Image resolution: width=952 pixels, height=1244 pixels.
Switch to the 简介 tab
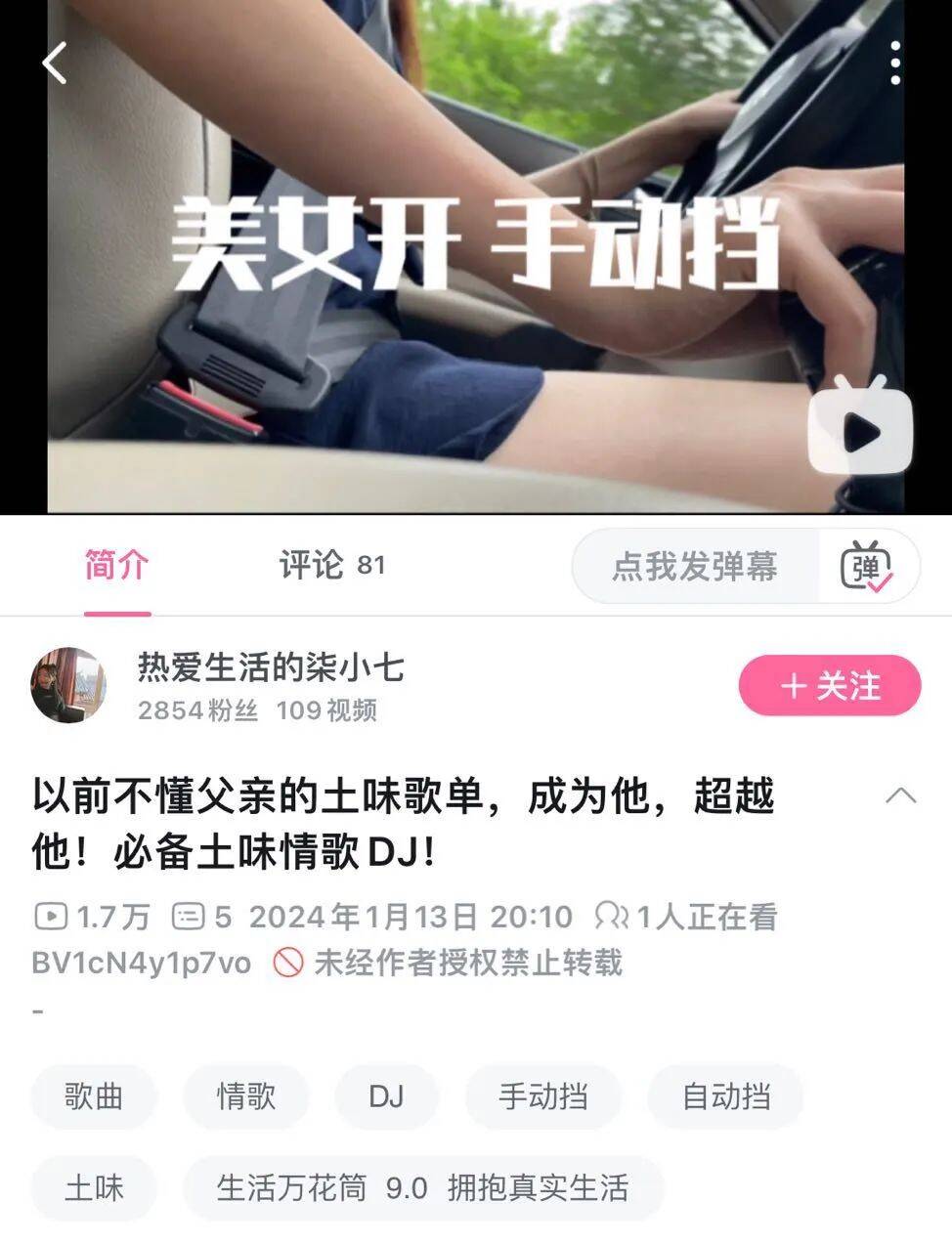click(116, 565)
